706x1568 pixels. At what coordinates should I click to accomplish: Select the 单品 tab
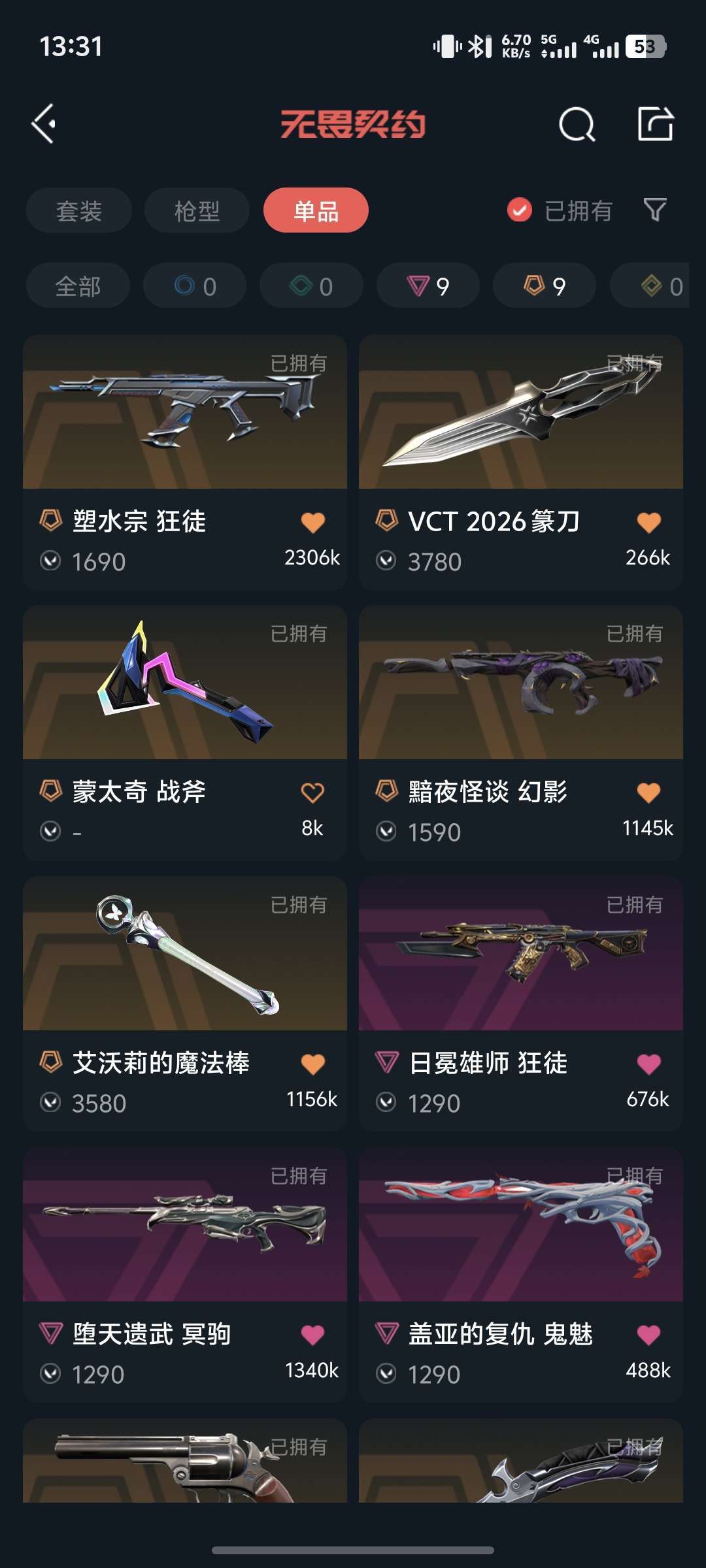[x=316, y=210]
